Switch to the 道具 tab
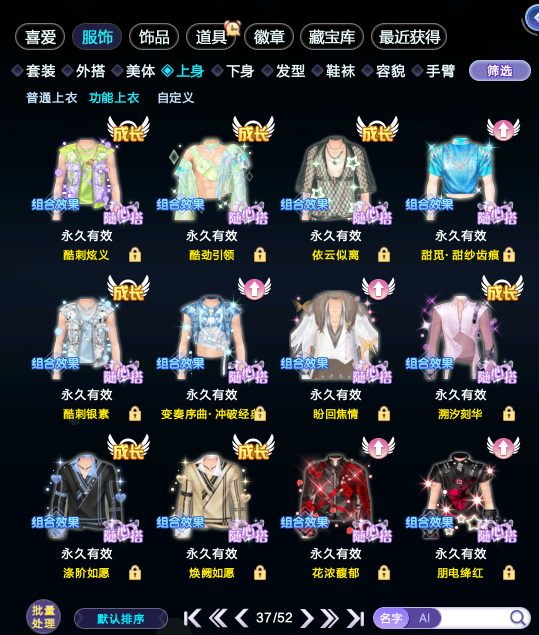The height and width of the screenshot is (635, 539). [x=211, y=37]
